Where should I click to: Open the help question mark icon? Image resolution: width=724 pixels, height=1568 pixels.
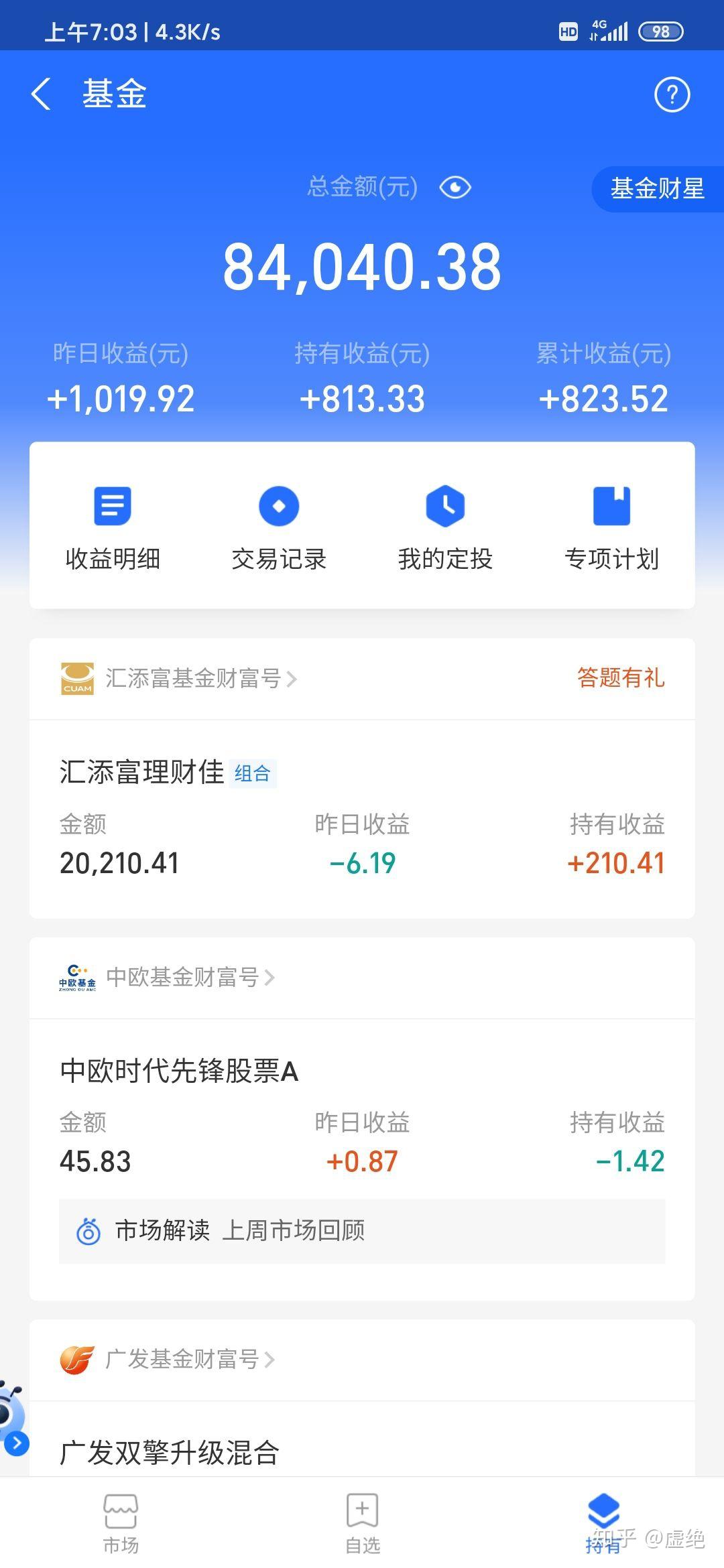click(x=672, y=95)
